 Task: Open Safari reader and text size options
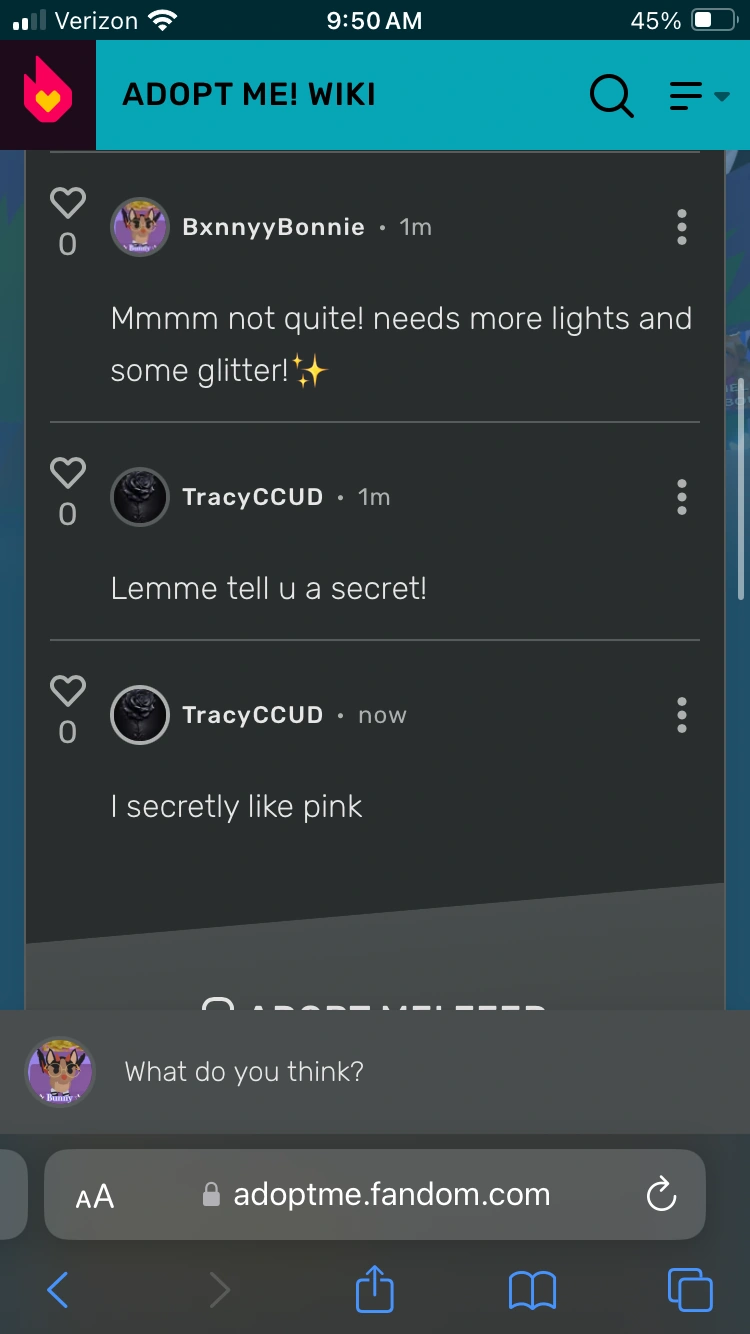point(95,1196)
